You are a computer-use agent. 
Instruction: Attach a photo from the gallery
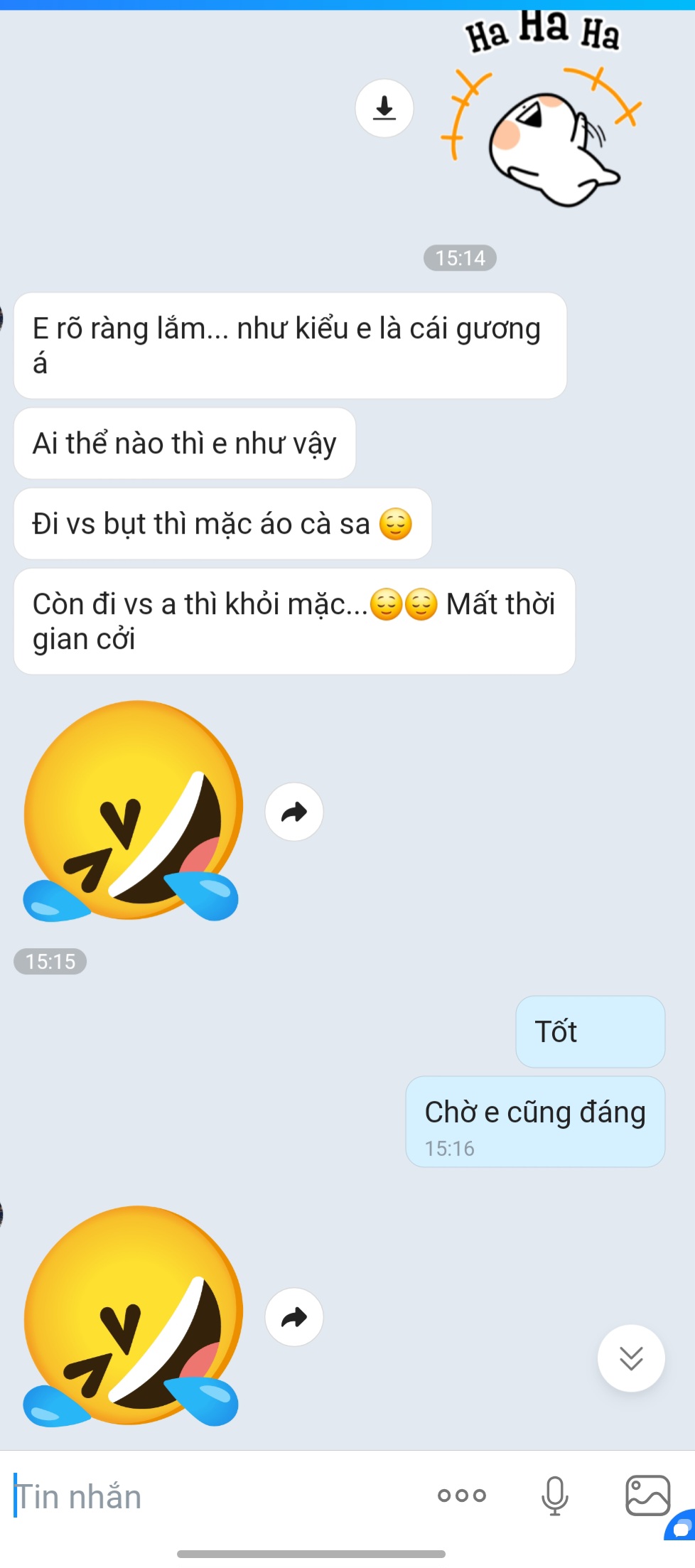coord(647,1495)
